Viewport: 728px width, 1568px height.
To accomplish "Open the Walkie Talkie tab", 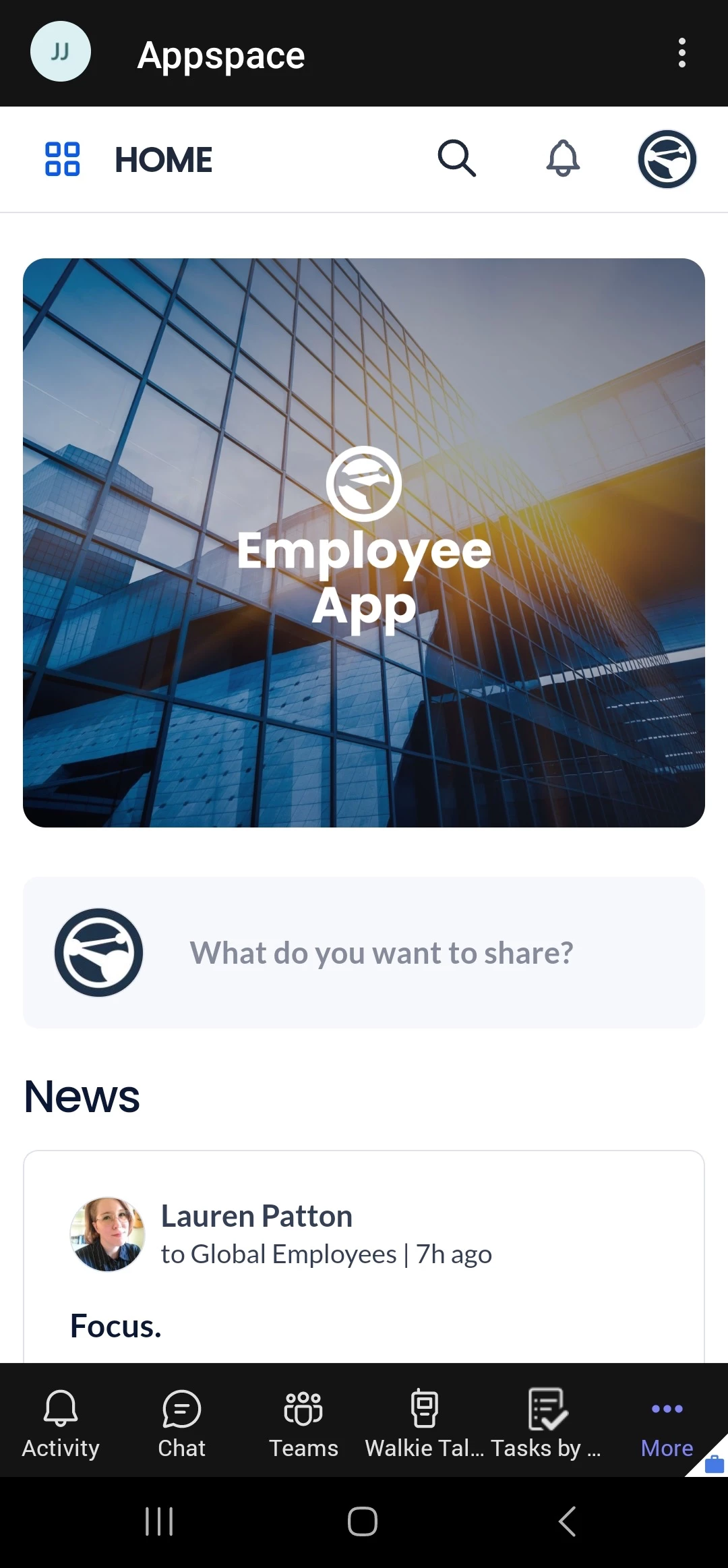I will [x=424, y=1420].
